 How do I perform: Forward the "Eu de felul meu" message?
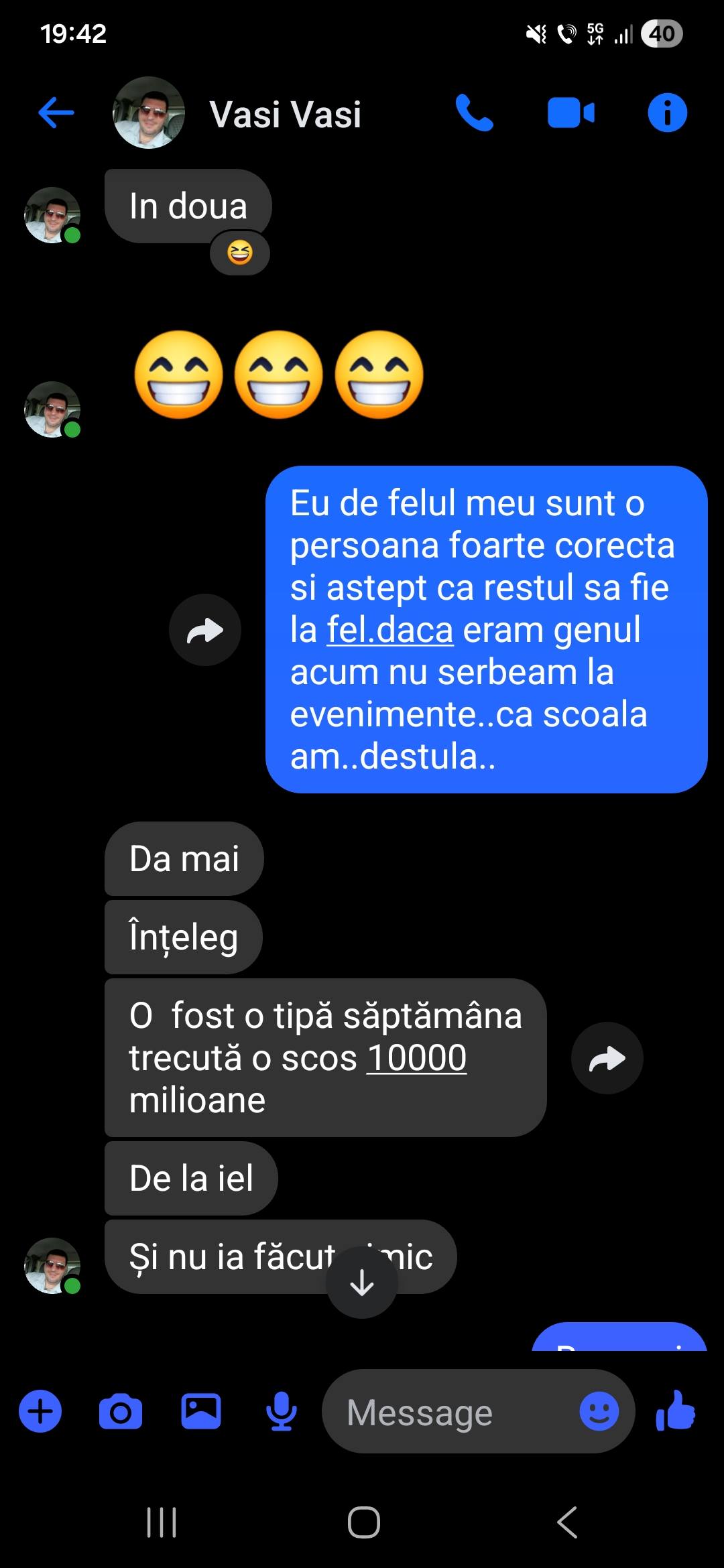tap(205, 630)
